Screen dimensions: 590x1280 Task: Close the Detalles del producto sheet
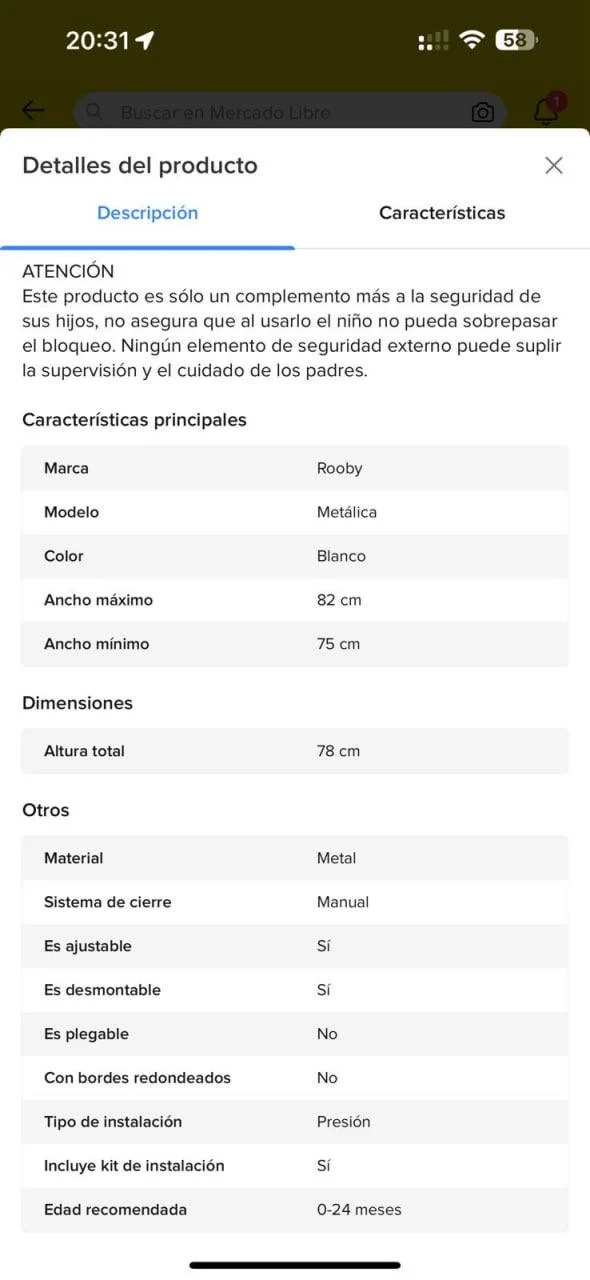pos(554,165)
